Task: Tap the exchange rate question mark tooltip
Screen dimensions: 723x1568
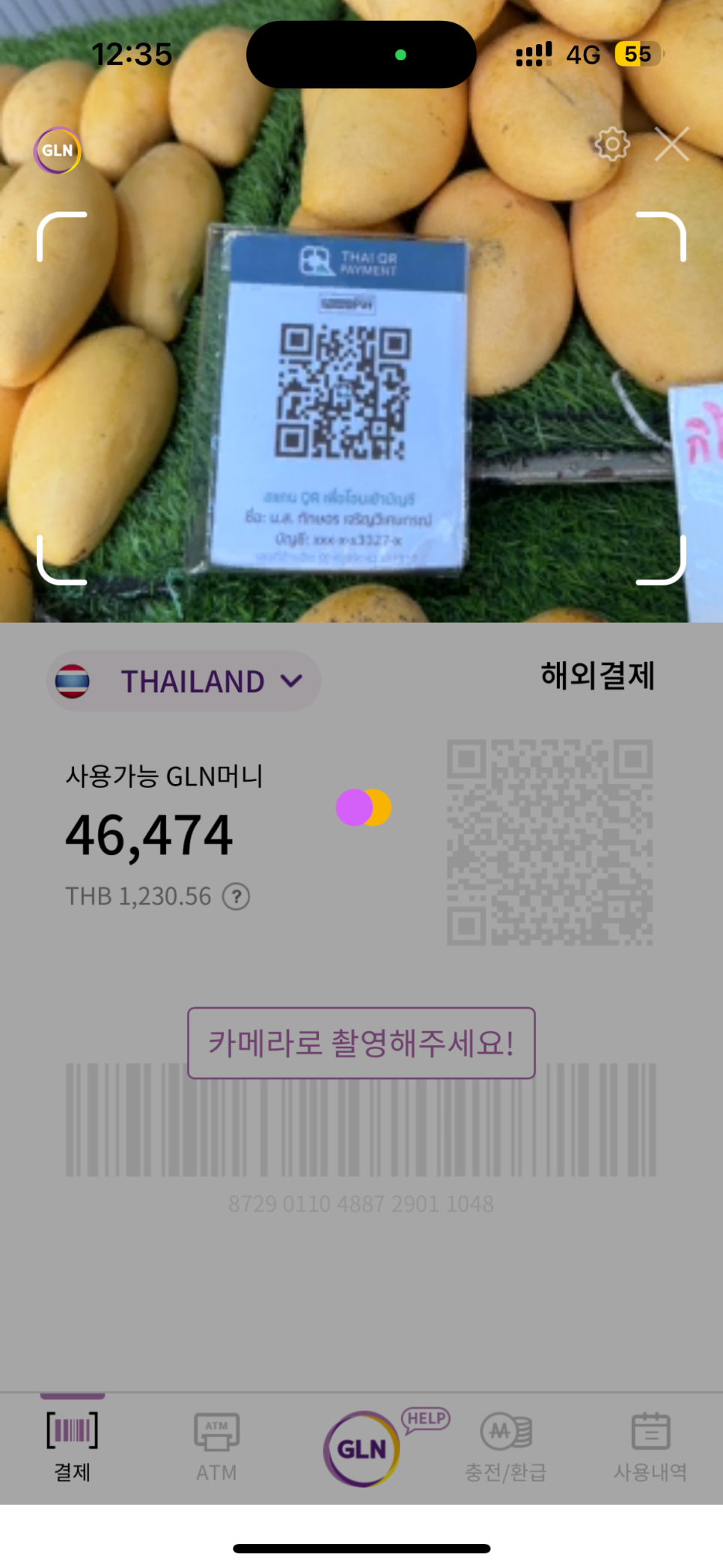Action: 235,896
